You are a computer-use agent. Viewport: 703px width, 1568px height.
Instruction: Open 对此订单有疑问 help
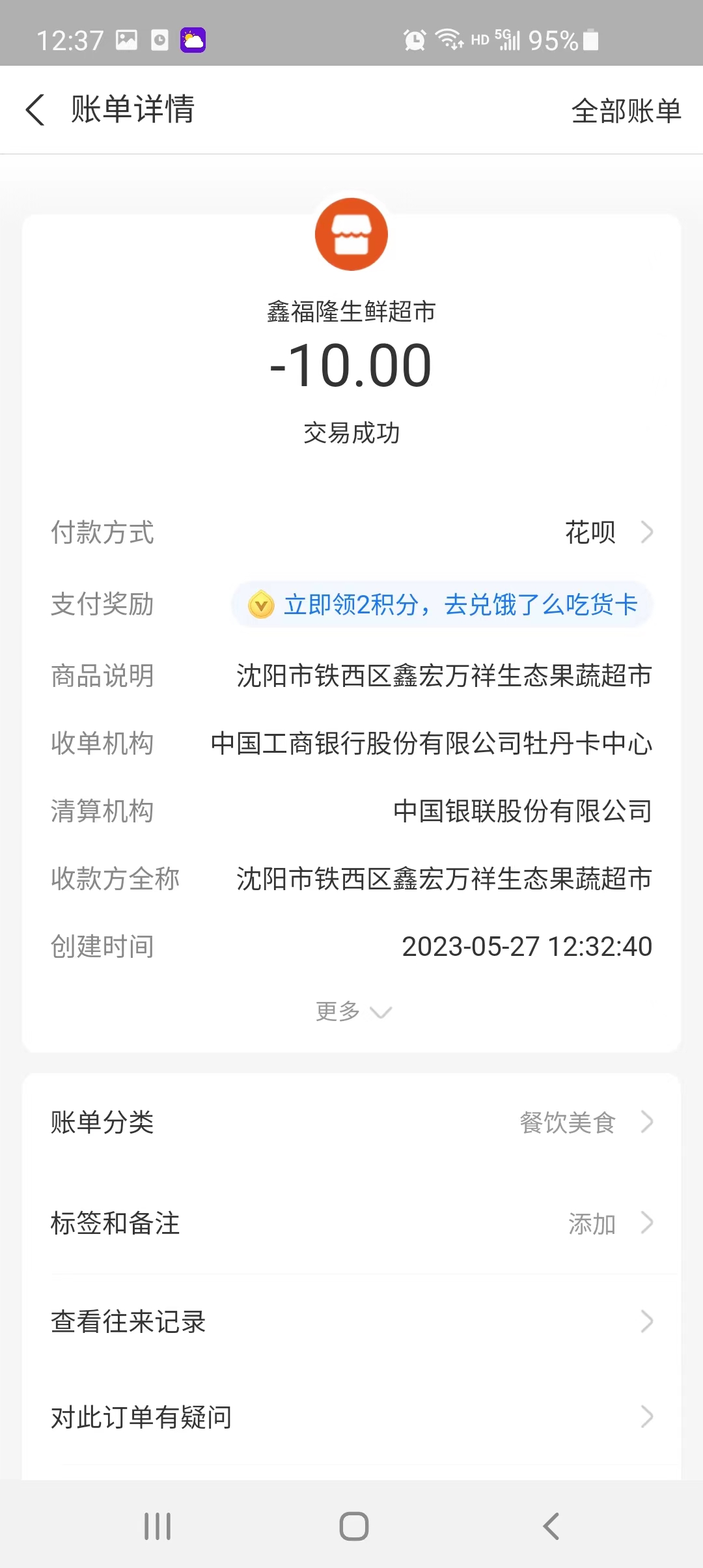point(351,1417)
